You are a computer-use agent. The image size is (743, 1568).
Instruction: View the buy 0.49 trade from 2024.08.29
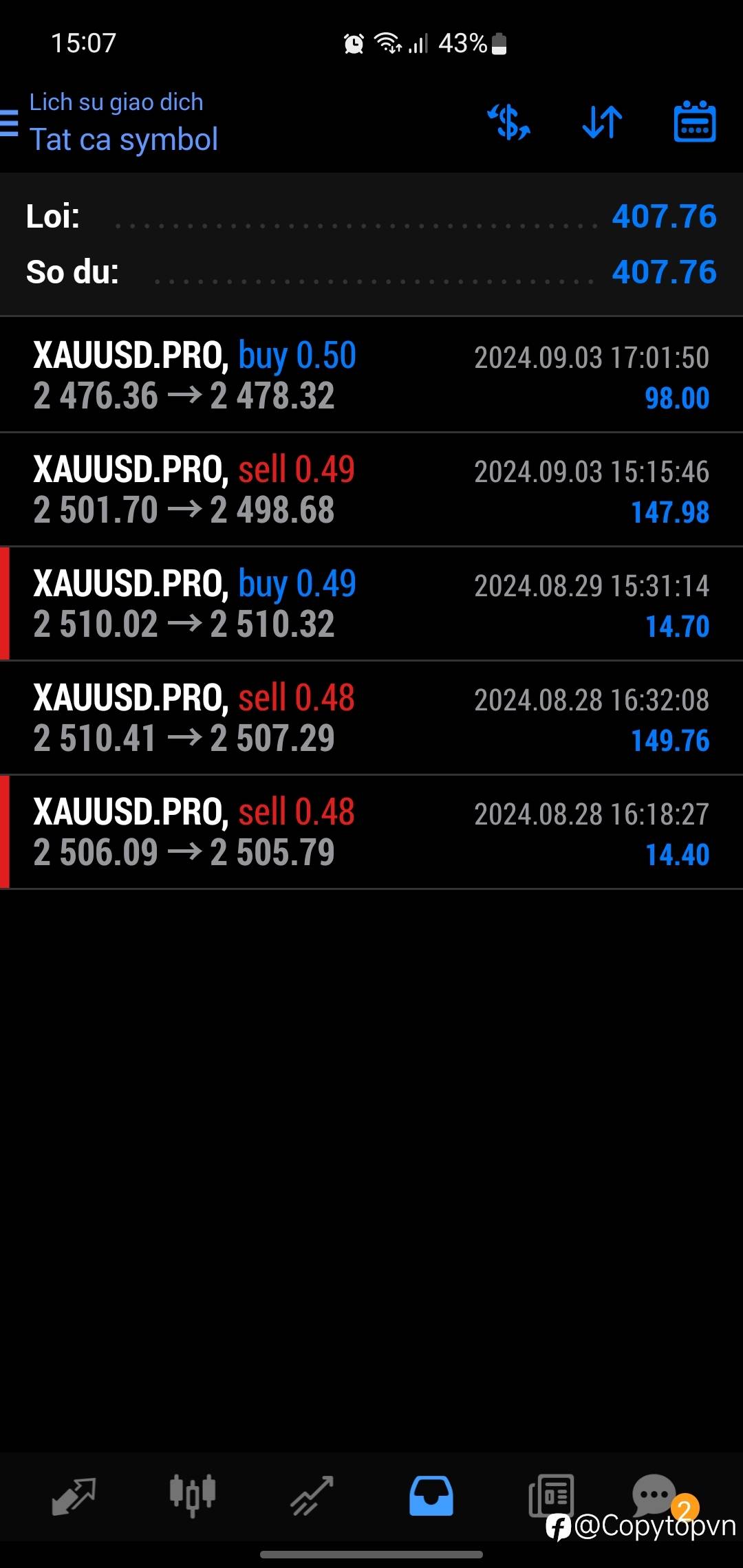pyautogui.click(x=371, y=603)
